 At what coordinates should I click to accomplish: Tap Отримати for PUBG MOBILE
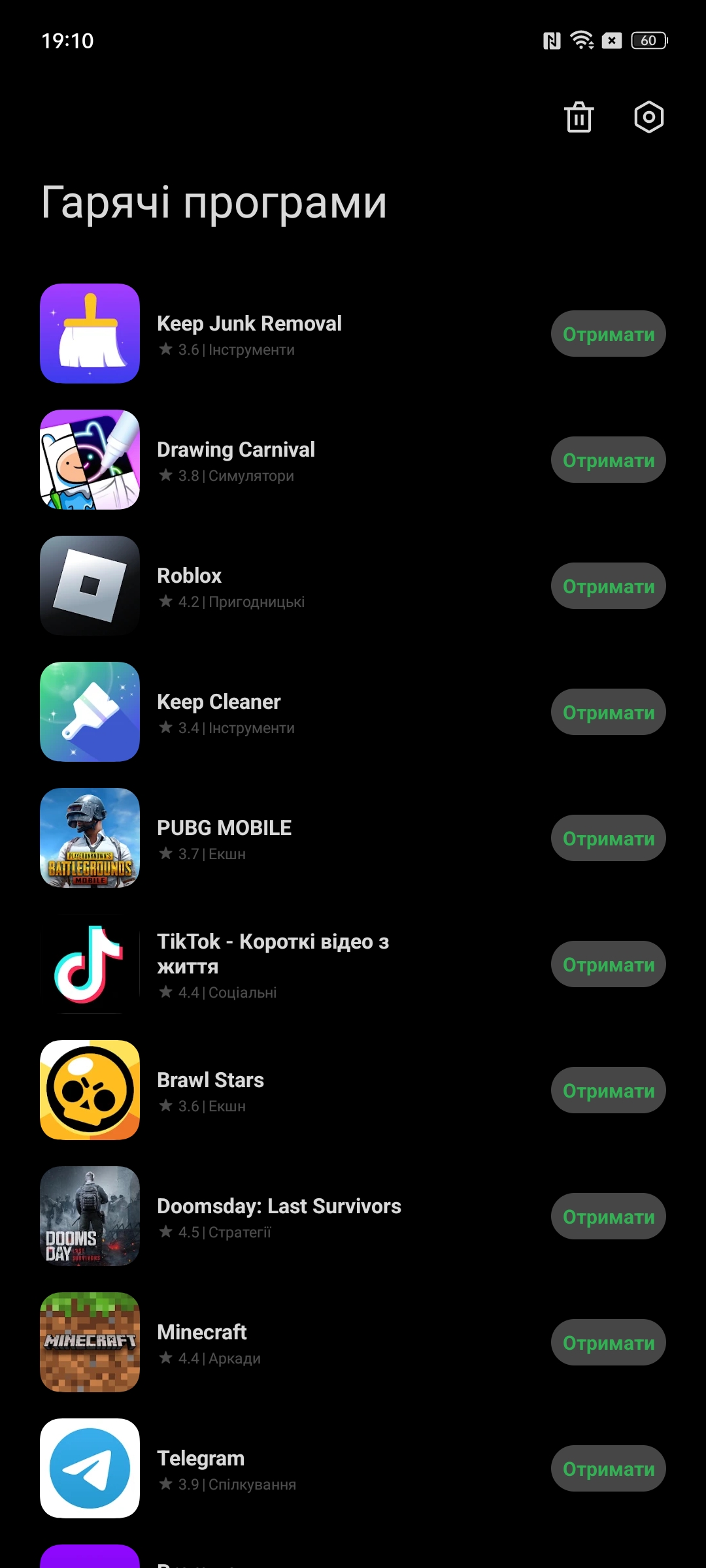click(608, 838)
